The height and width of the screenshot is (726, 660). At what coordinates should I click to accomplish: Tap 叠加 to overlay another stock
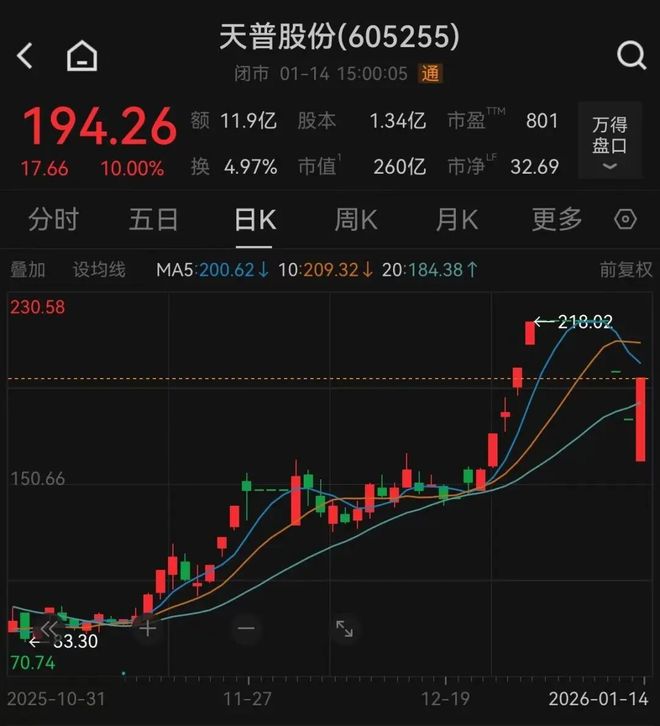28,269
